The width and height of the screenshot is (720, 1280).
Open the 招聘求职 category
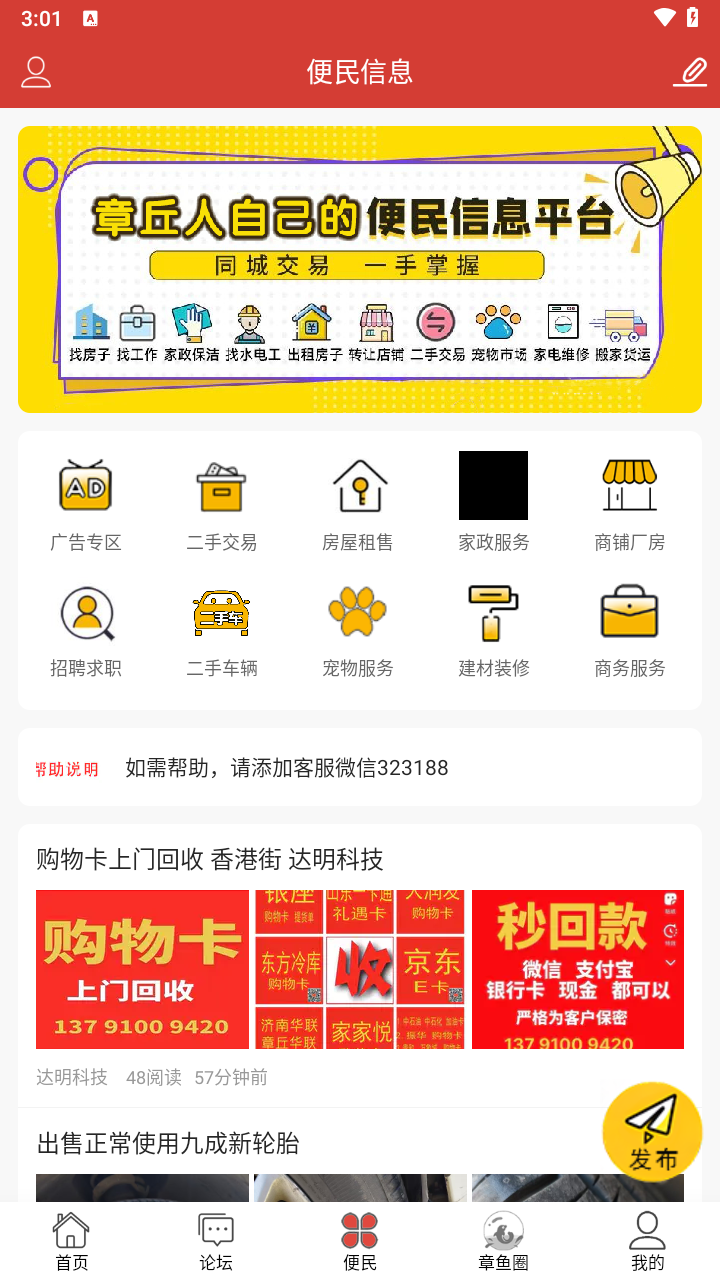tap(86, 630)
